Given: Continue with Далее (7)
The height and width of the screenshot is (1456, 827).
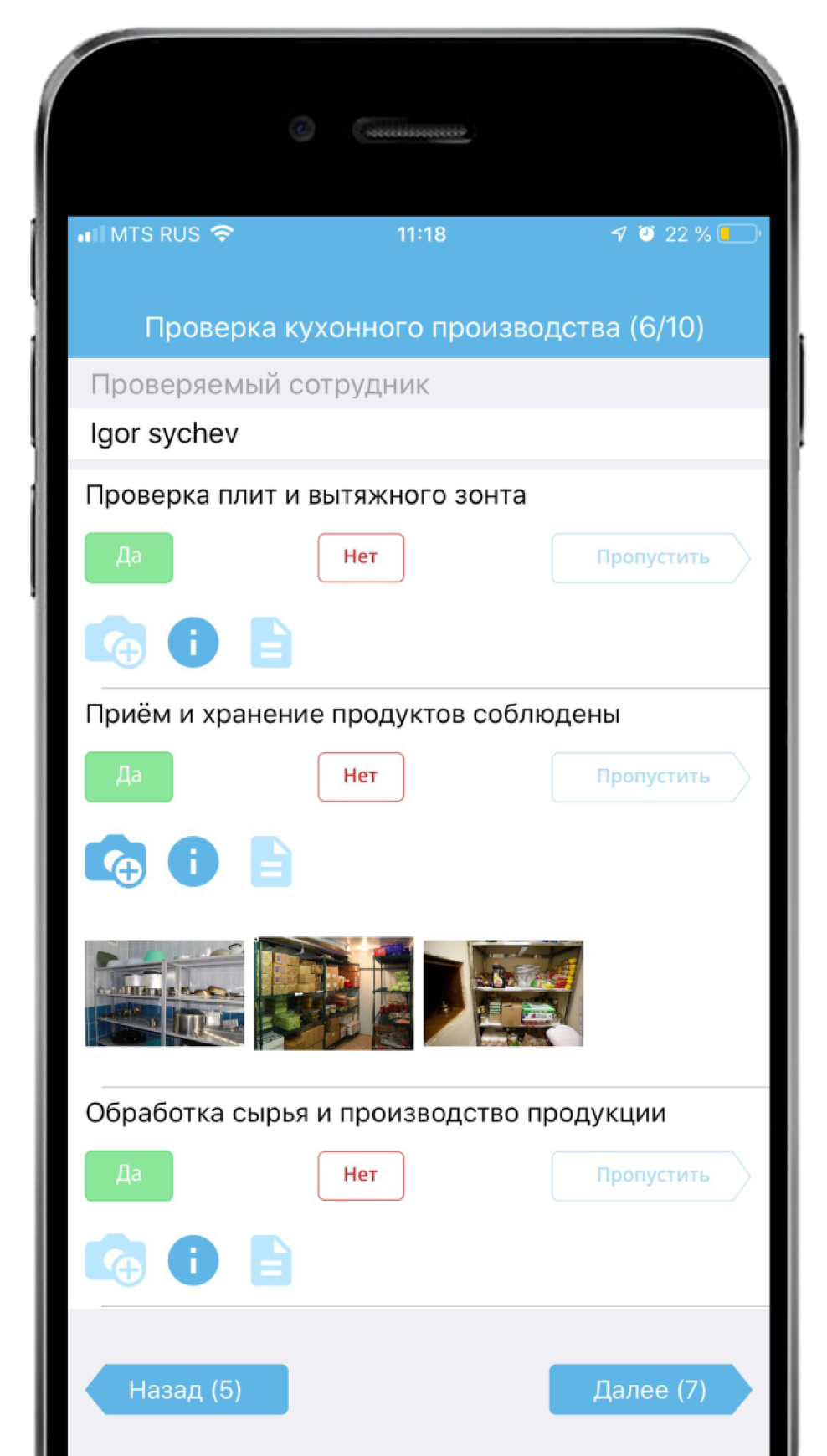Looking at the screenshot, I should [650, 1390].
